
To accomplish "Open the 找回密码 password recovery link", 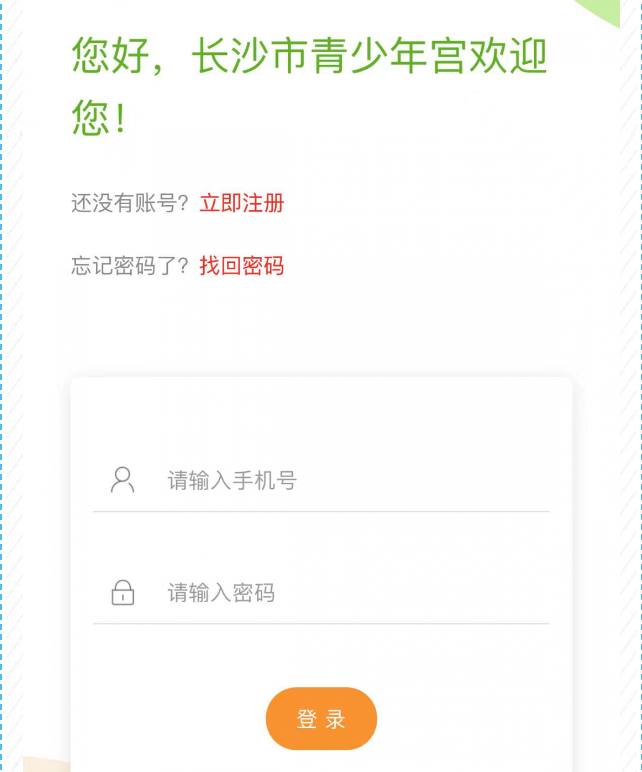I will coord(242,266).
